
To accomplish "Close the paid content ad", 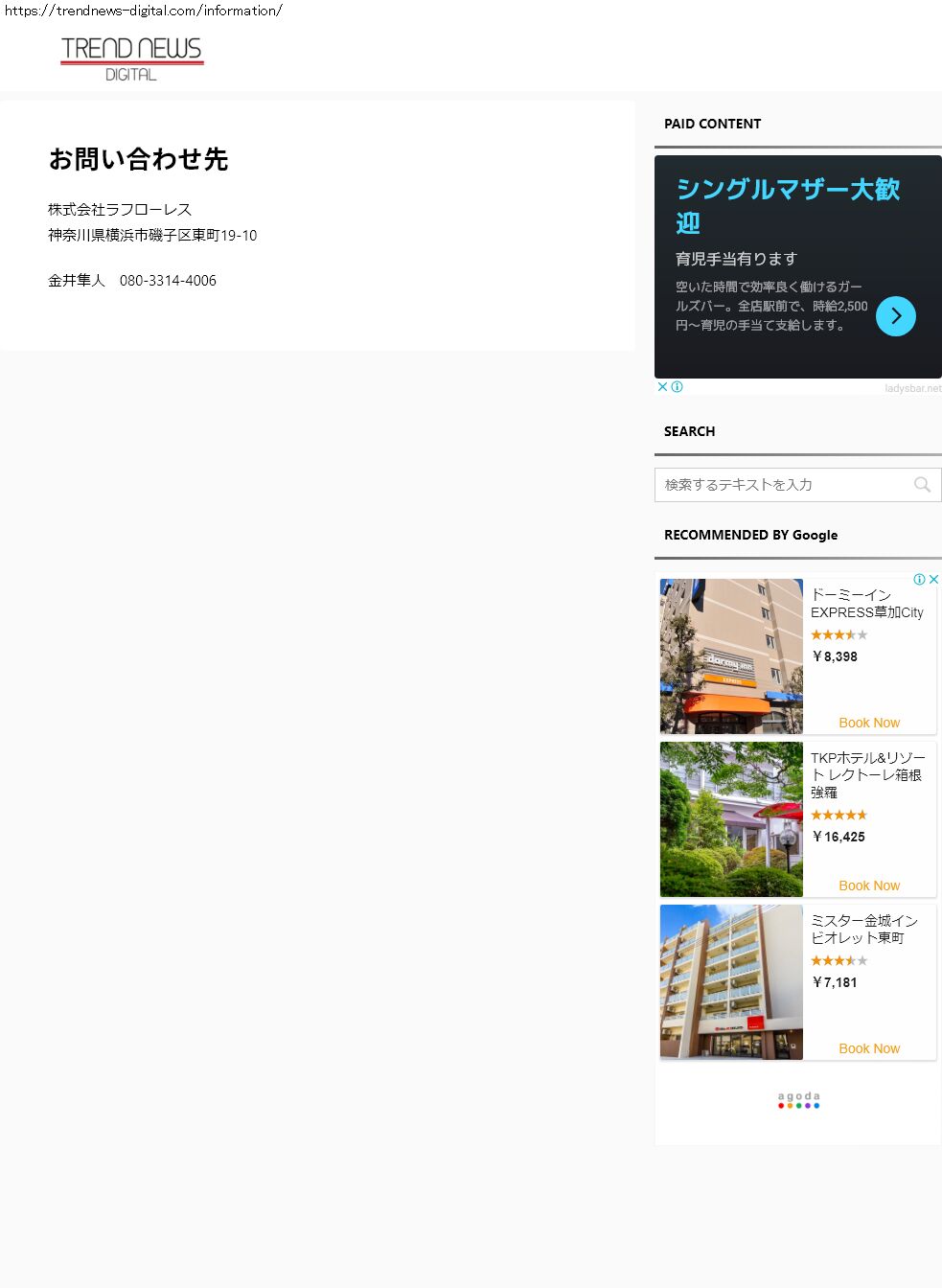I will 662,387.
